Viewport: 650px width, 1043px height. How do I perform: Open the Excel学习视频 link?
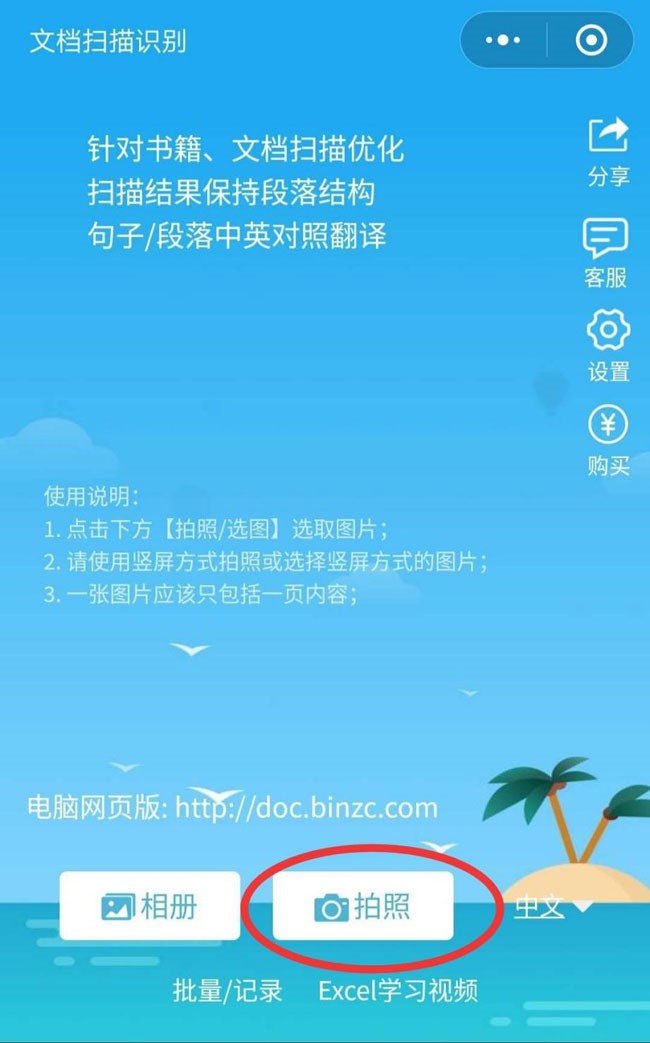pyautogui.click(x=398, y=991)
